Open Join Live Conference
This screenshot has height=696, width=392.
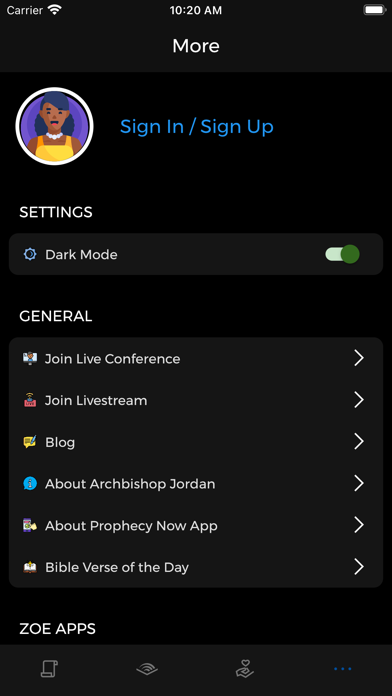[x=196, y=358]
